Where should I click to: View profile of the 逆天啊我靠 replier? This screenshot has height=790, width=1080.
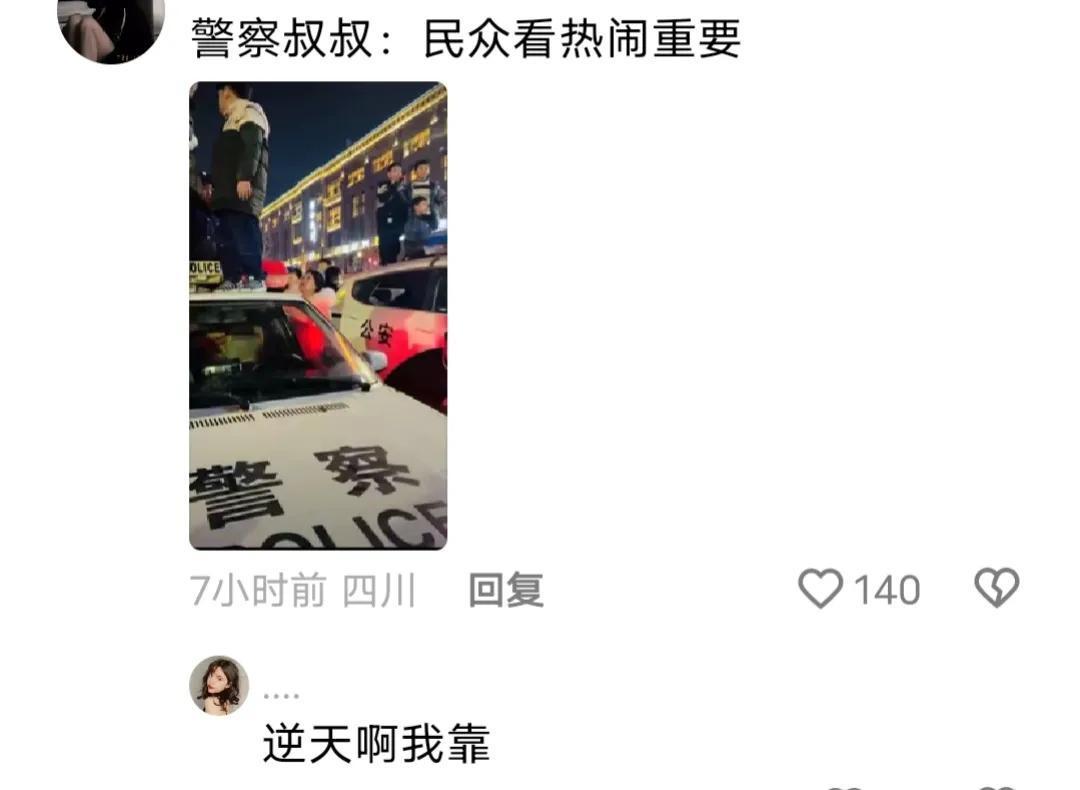[219, 686]
